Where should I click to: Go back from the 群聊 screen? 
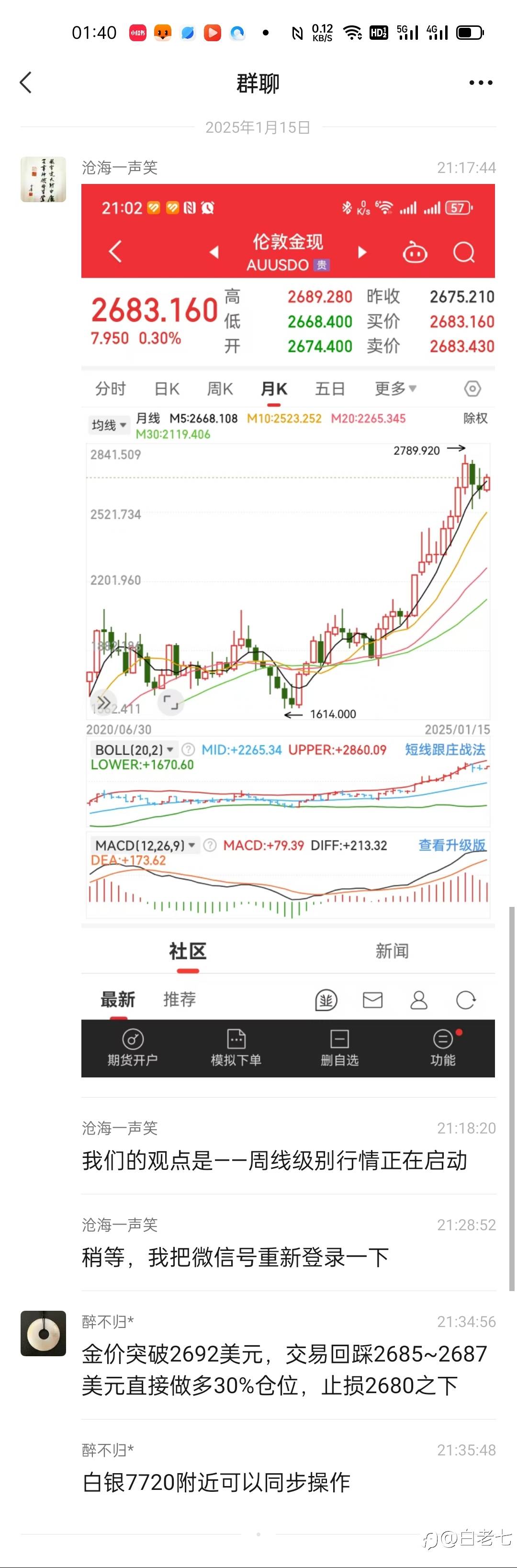pos(25,83)
